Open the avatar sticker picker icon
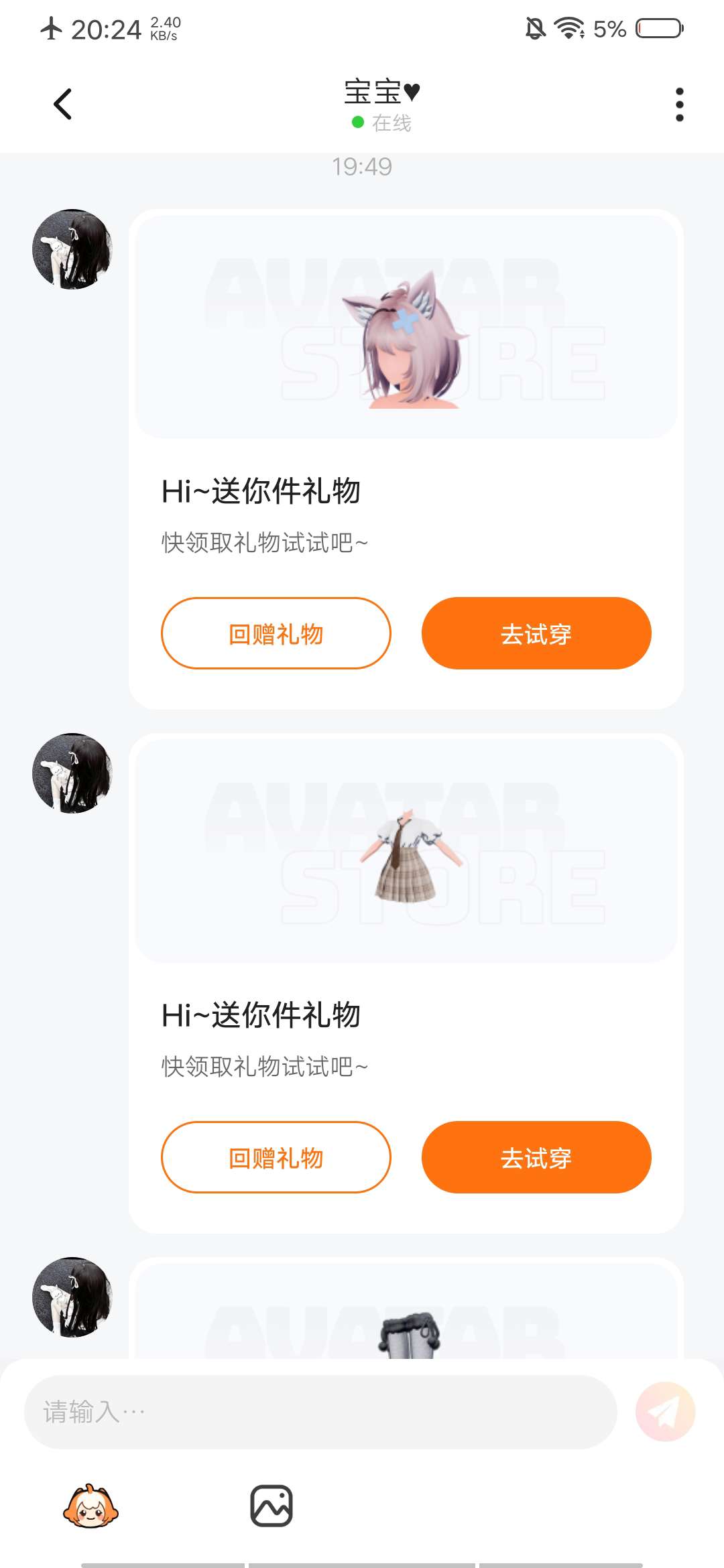Image resolution: width=724 pixels, height=1568 pixels. (90, 1506)
